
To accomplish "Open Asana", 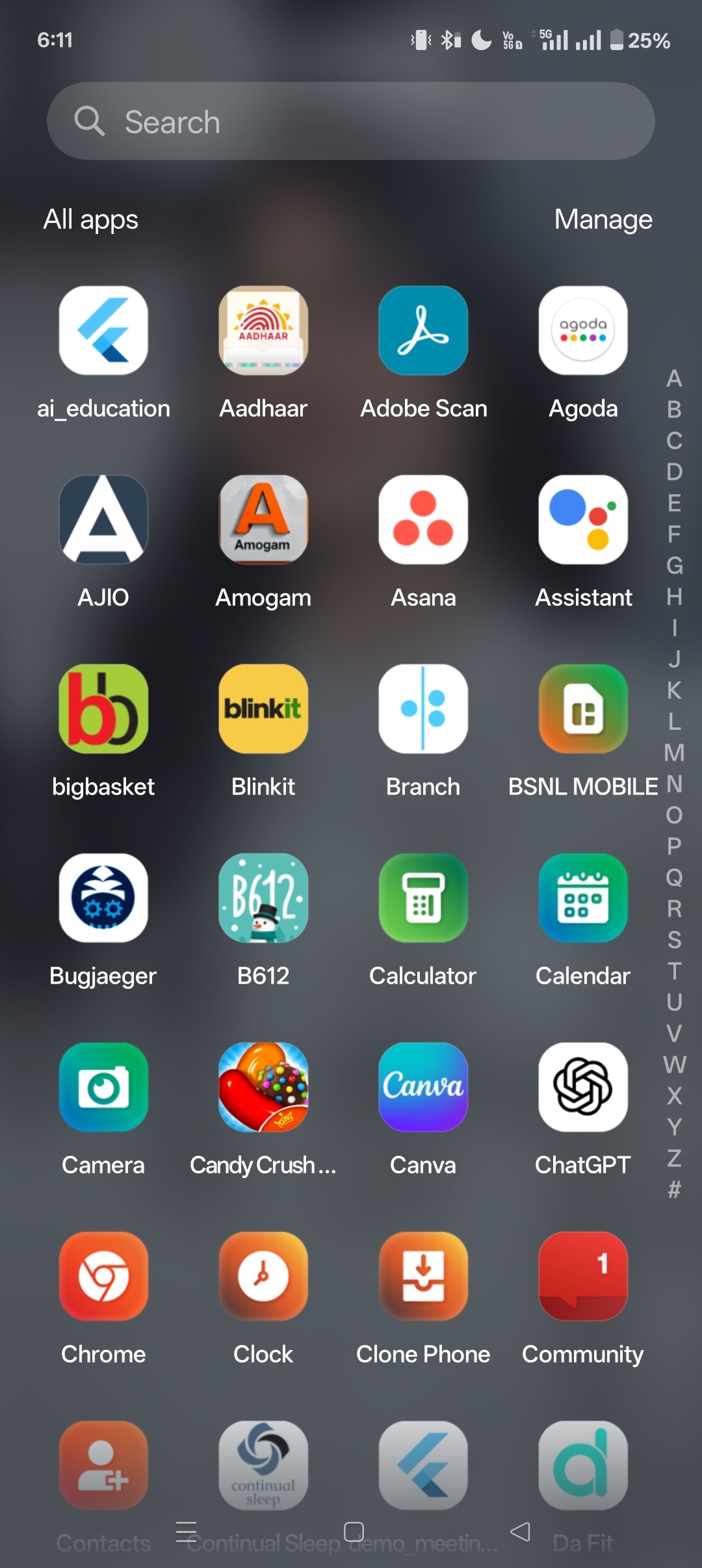I will click(423, 520).
